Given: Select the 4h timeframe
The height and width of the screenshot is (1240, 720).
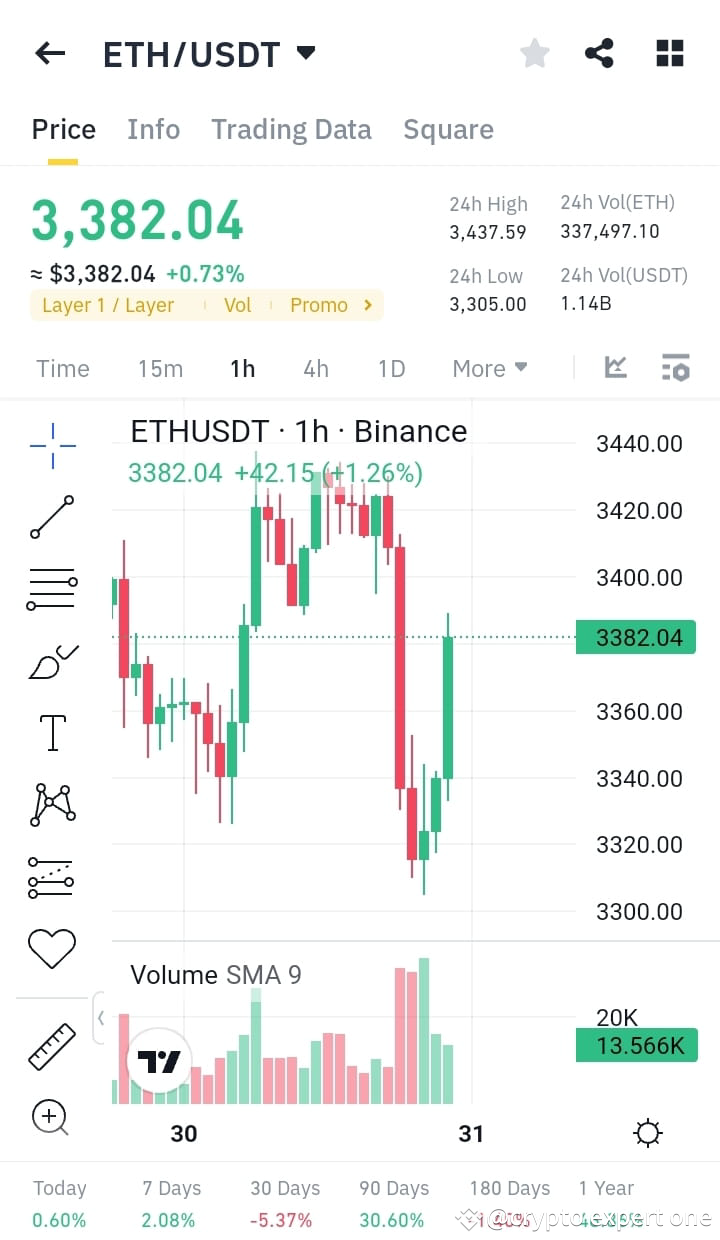Looking at the screenshot, I should [x=316, y=368].
